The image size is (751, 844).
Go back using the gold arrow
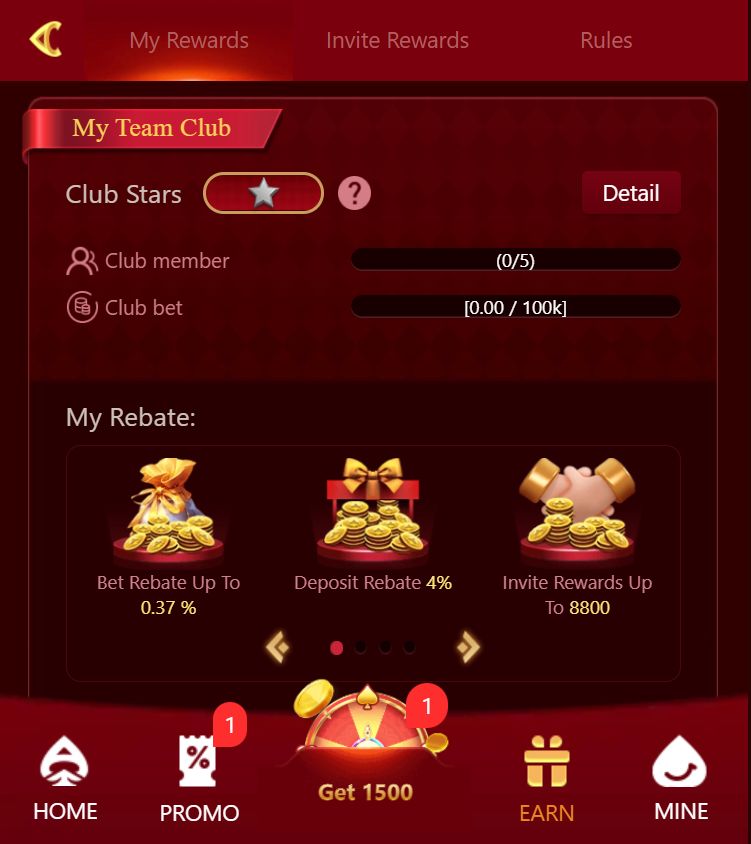coord(46,39)
